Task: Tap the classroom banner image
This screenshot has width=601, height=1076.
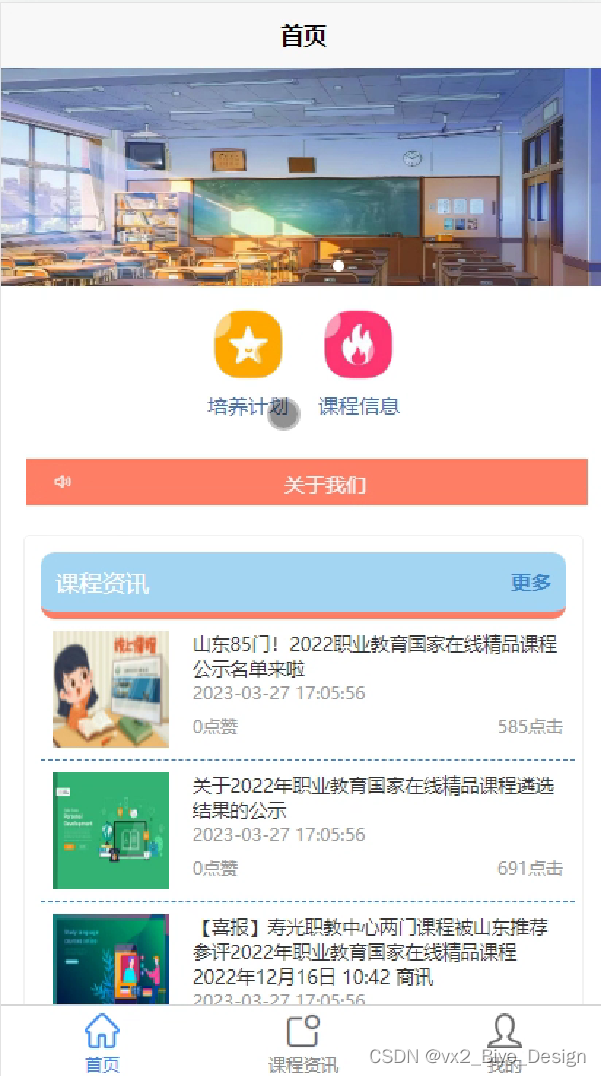Action: [x=300, y=176]
